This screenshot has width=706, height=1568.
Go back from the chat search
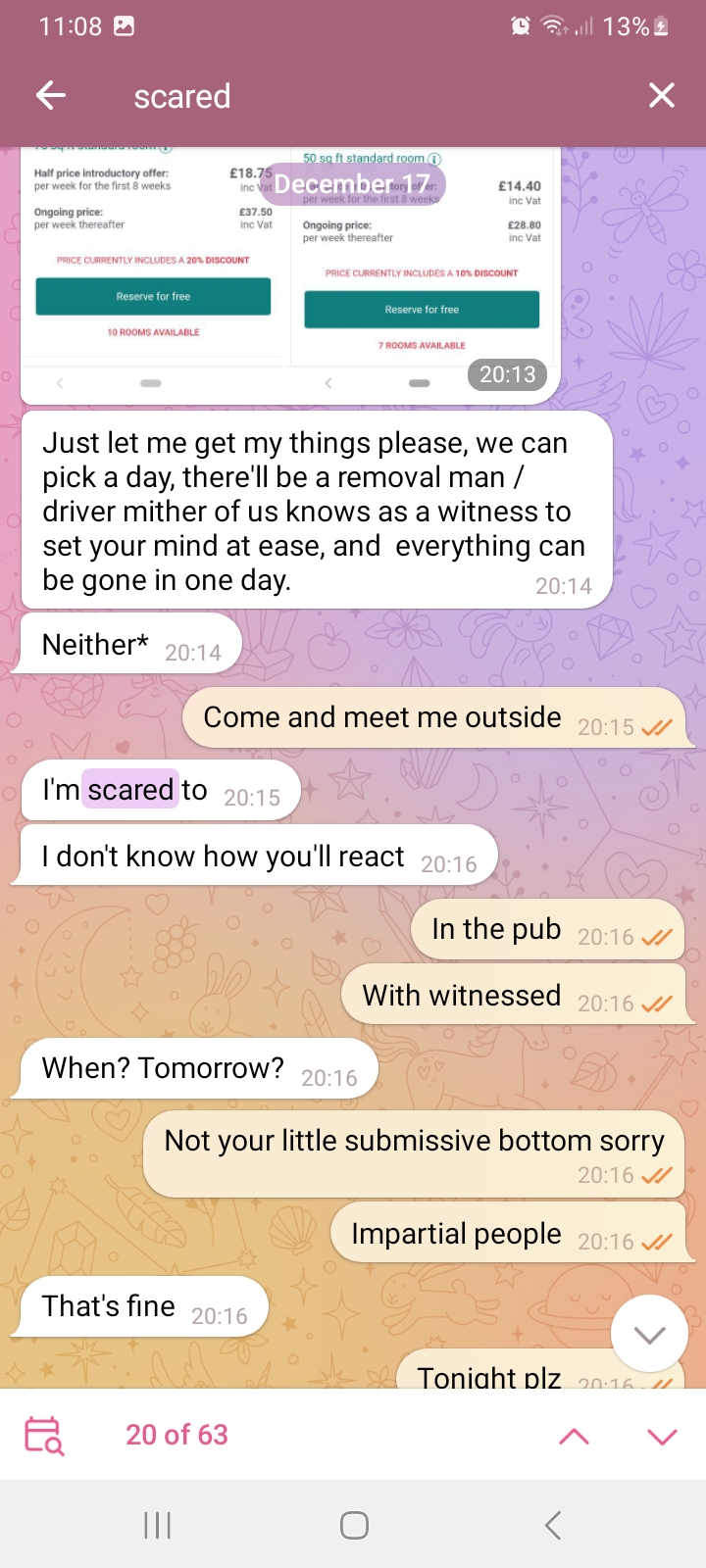(51, 95)
